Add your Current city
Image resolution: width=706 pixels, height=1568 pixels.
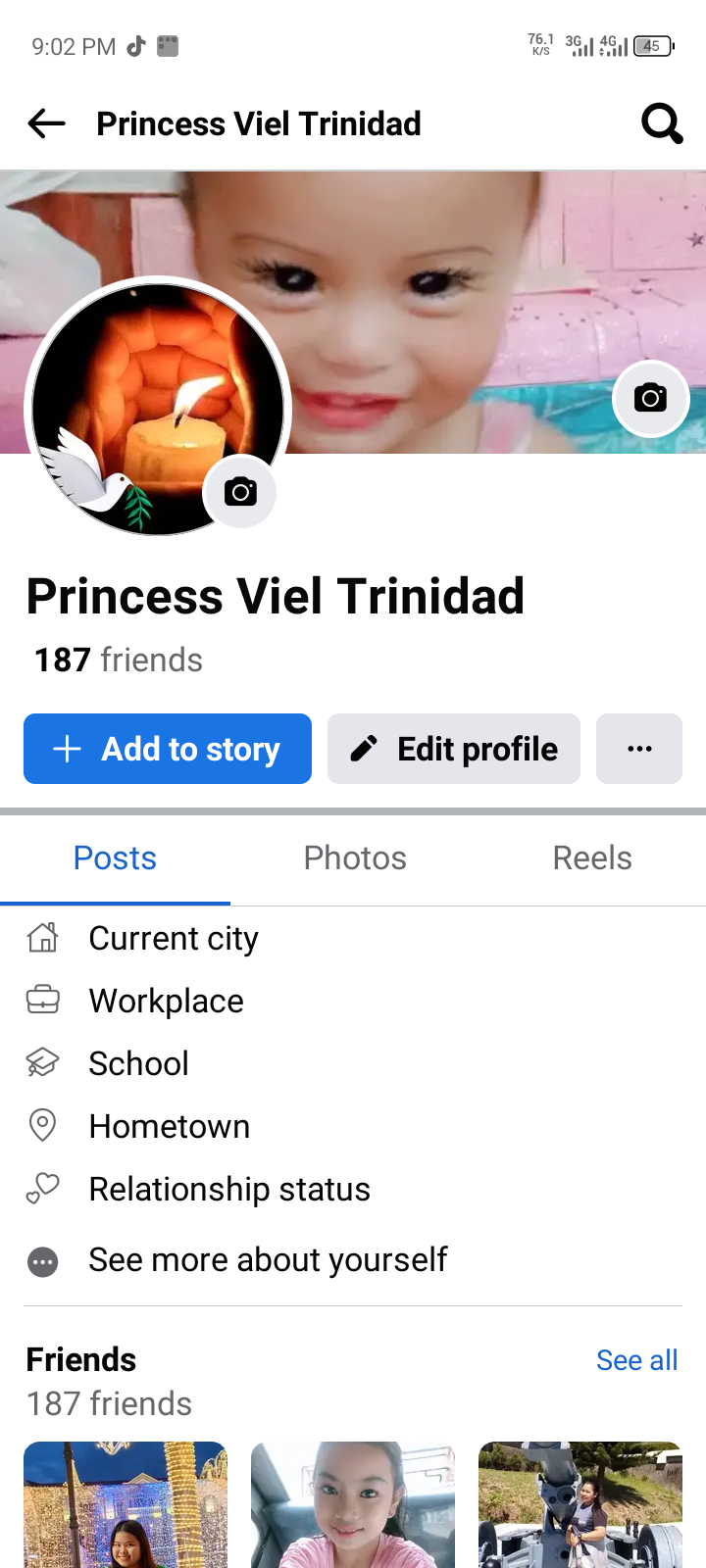point(174,939)
